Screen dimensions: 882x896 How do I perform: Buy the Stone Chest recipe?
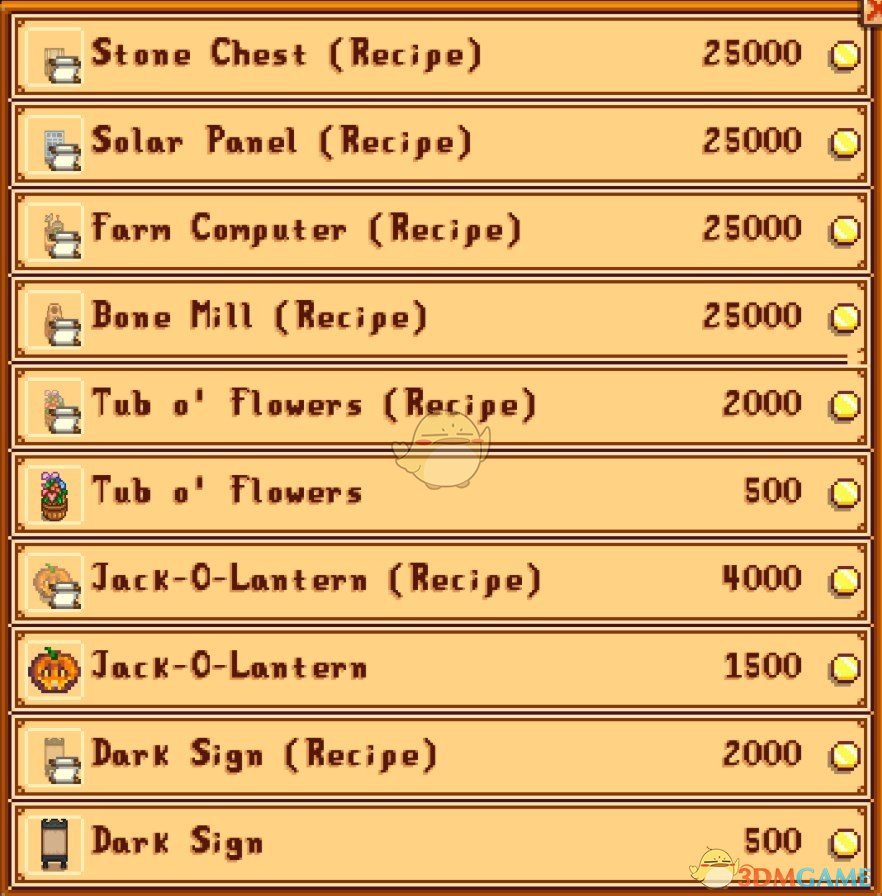440,55
